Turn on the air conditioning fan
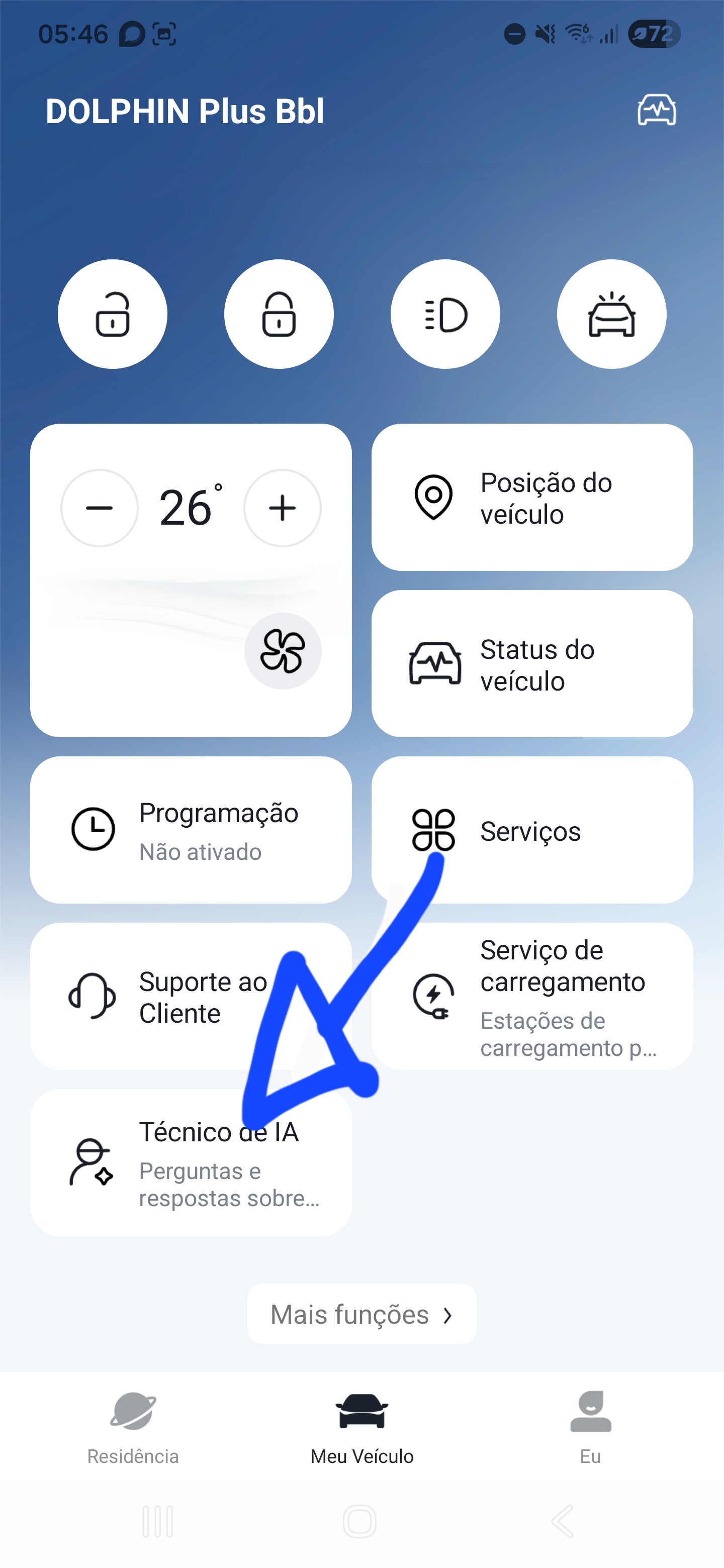724x1568 pixels. 283,651
